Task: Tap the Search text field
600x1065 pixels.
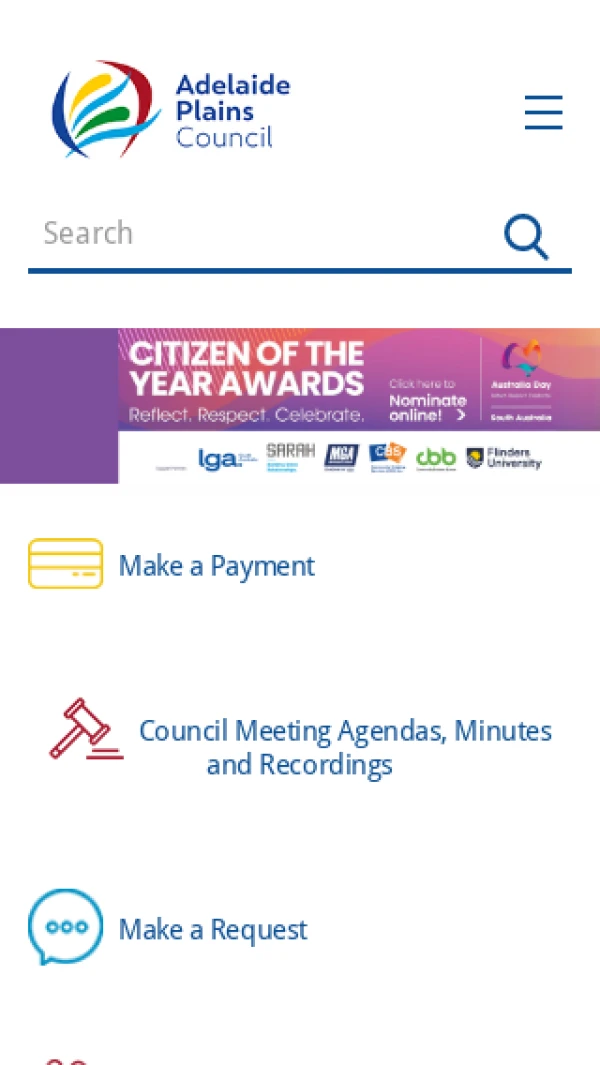Action: 260,234
